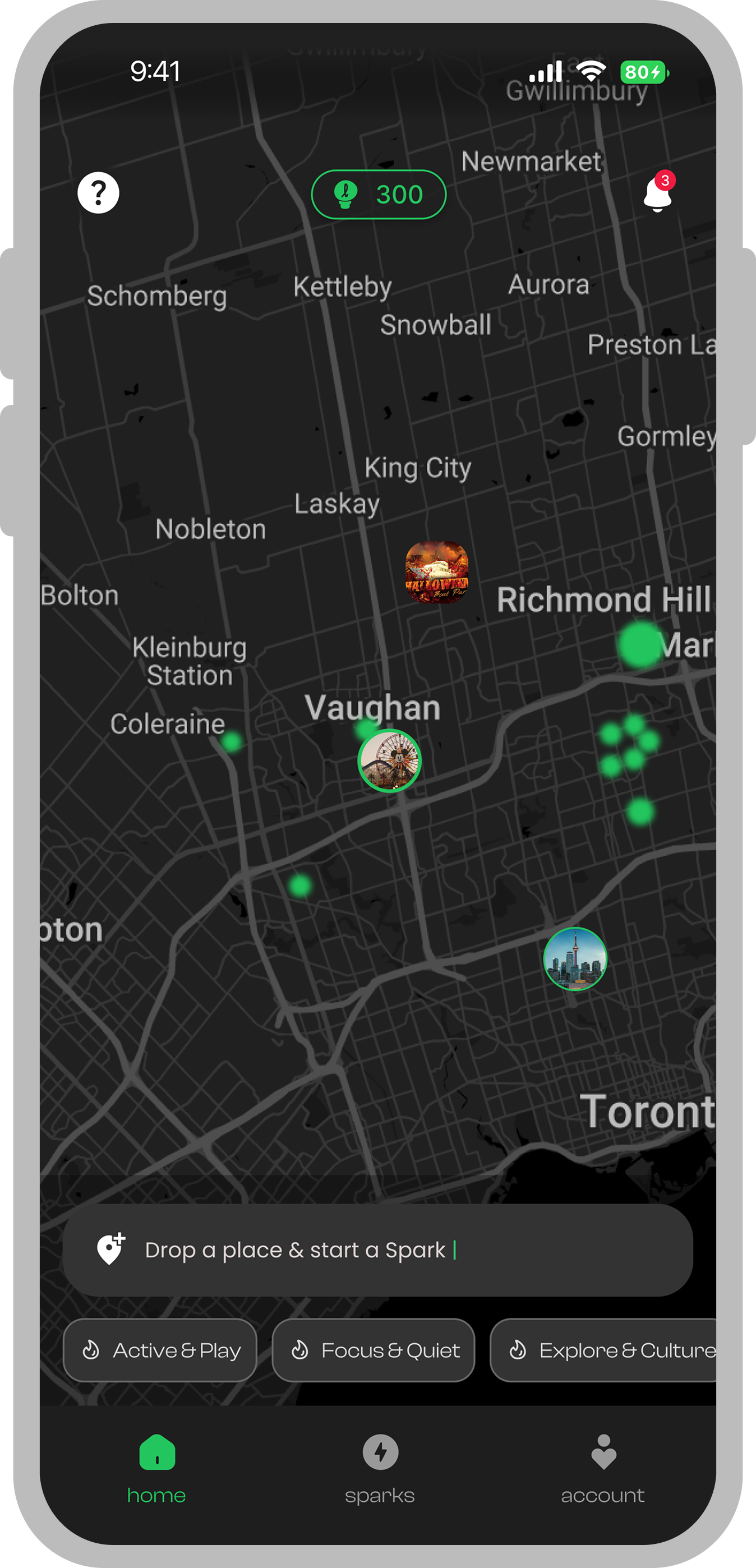This screenshot has height=1568, width=756.
Task: Tap the 300 points badge
Action: (x=379, y=194)
